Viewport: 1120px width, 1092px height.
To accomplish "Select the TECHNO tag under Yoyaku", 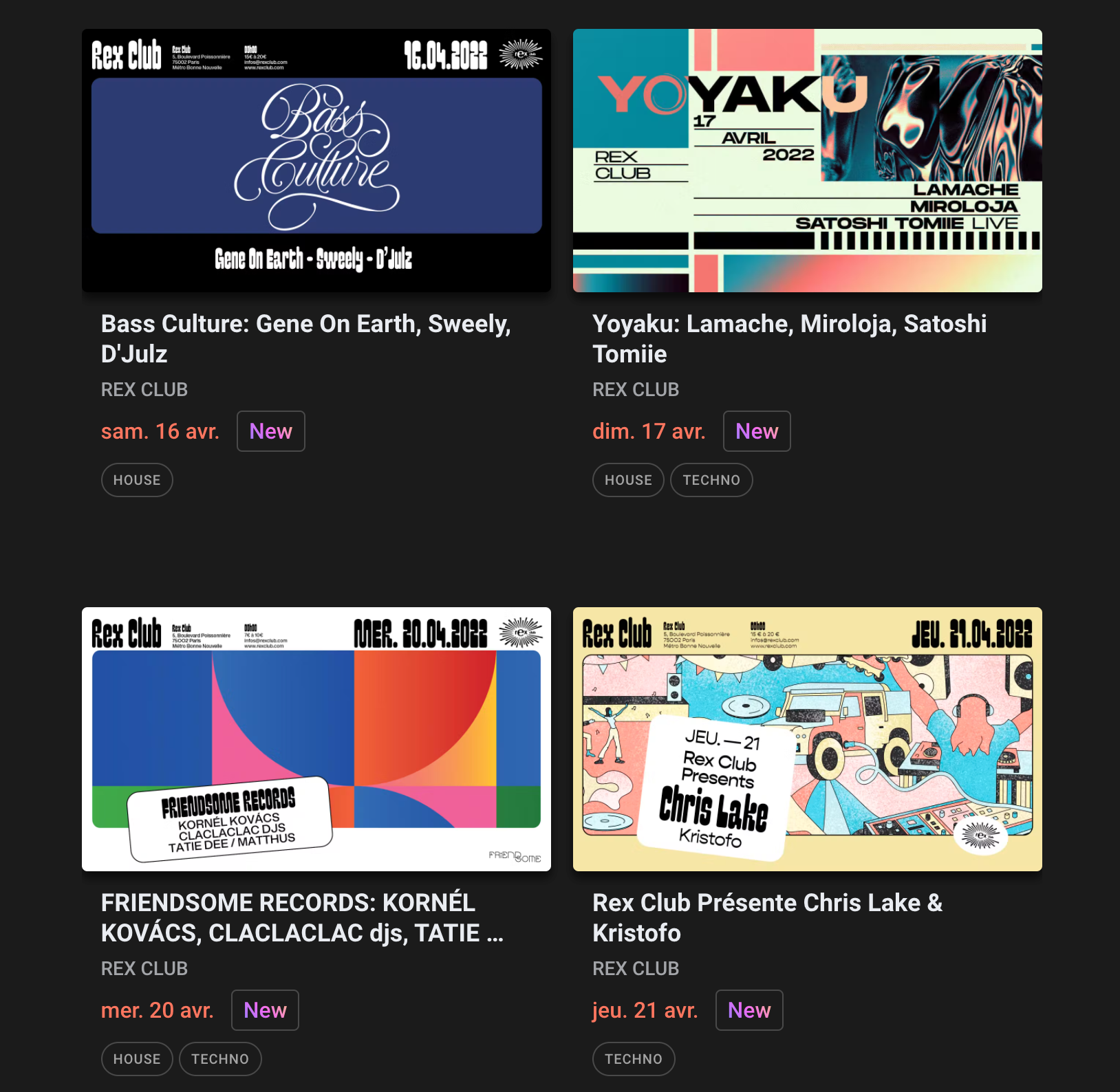I will tap(711, 480).
